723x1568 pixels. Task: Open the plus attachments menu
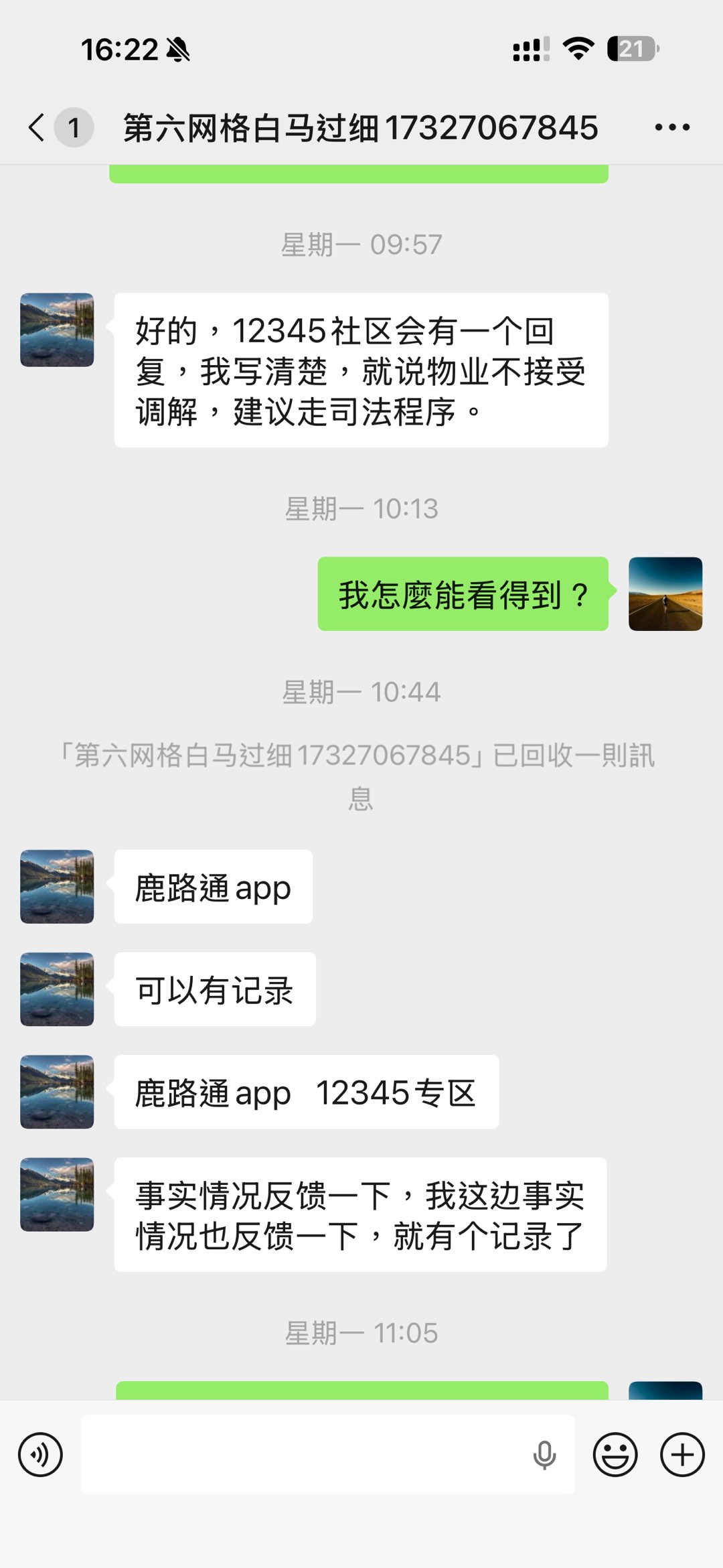[x=682, y=1455]
